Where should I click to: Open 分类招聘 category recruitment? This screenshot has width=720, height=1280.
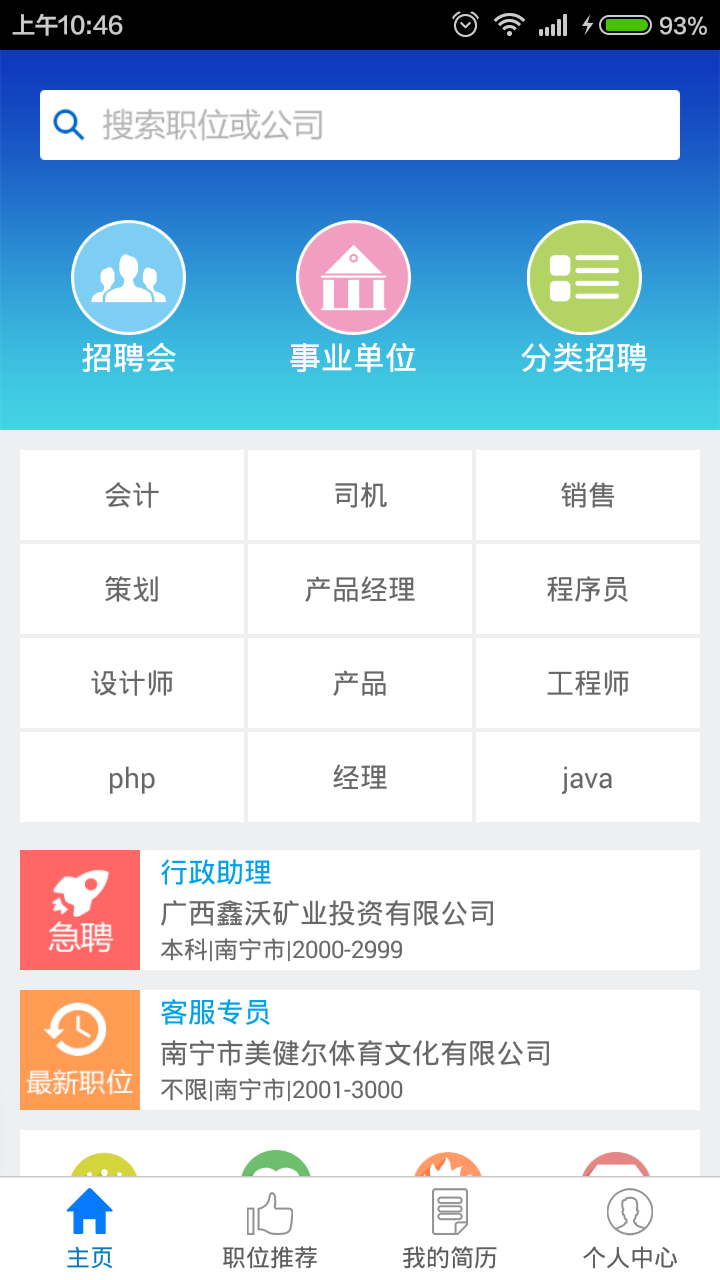(x=584, y=296)
